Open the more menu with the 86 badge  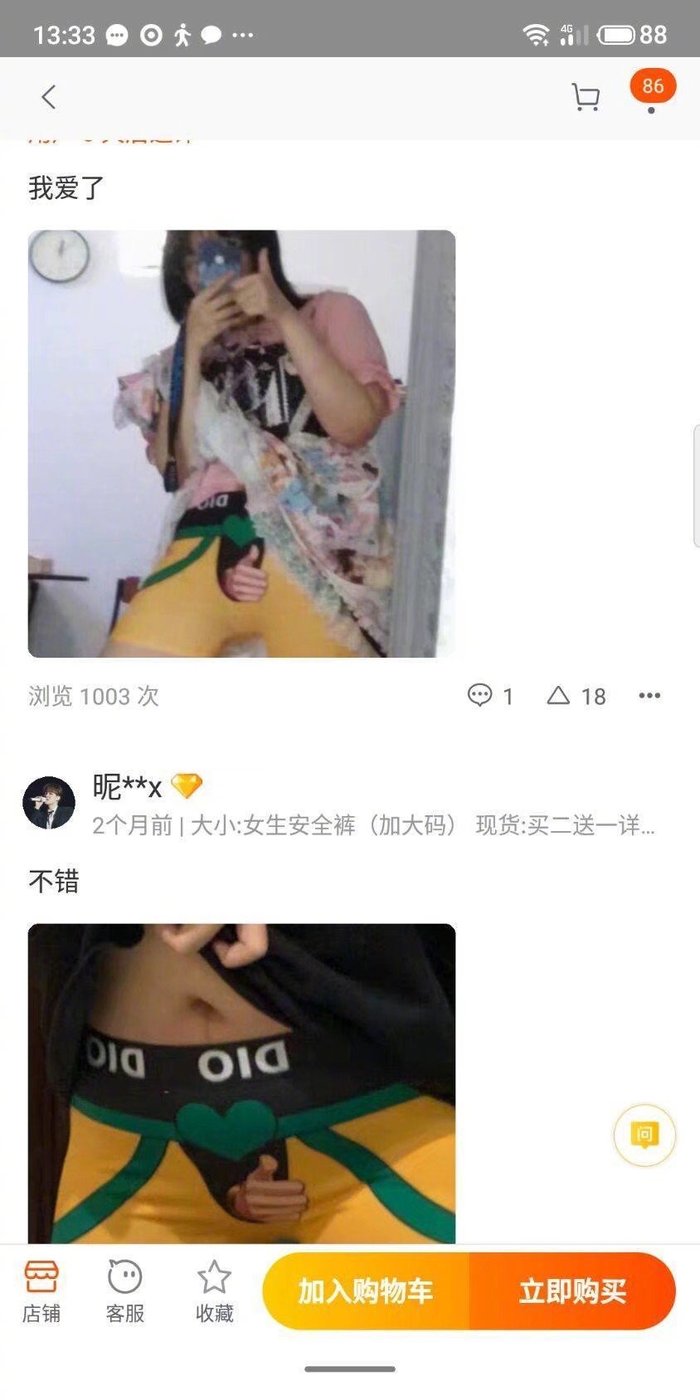[652, 95]
